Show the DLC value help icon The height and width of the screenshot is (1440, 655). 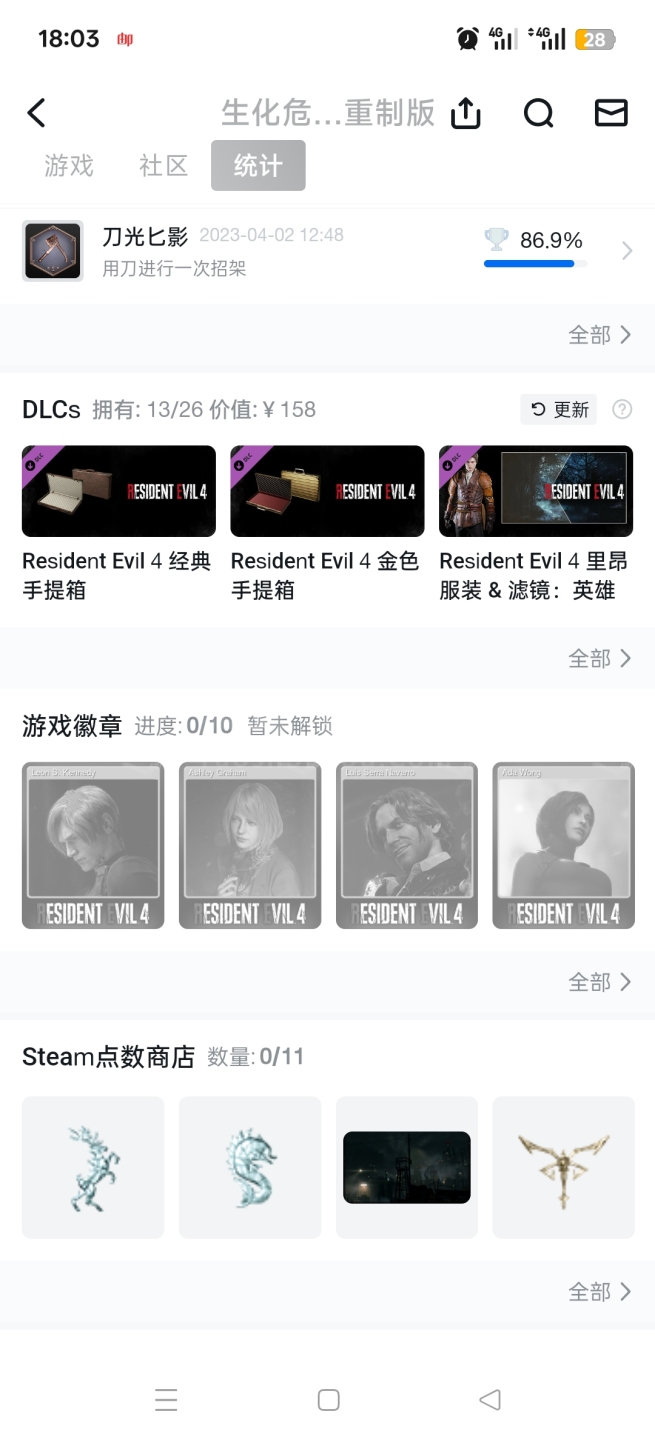[622, 410]
